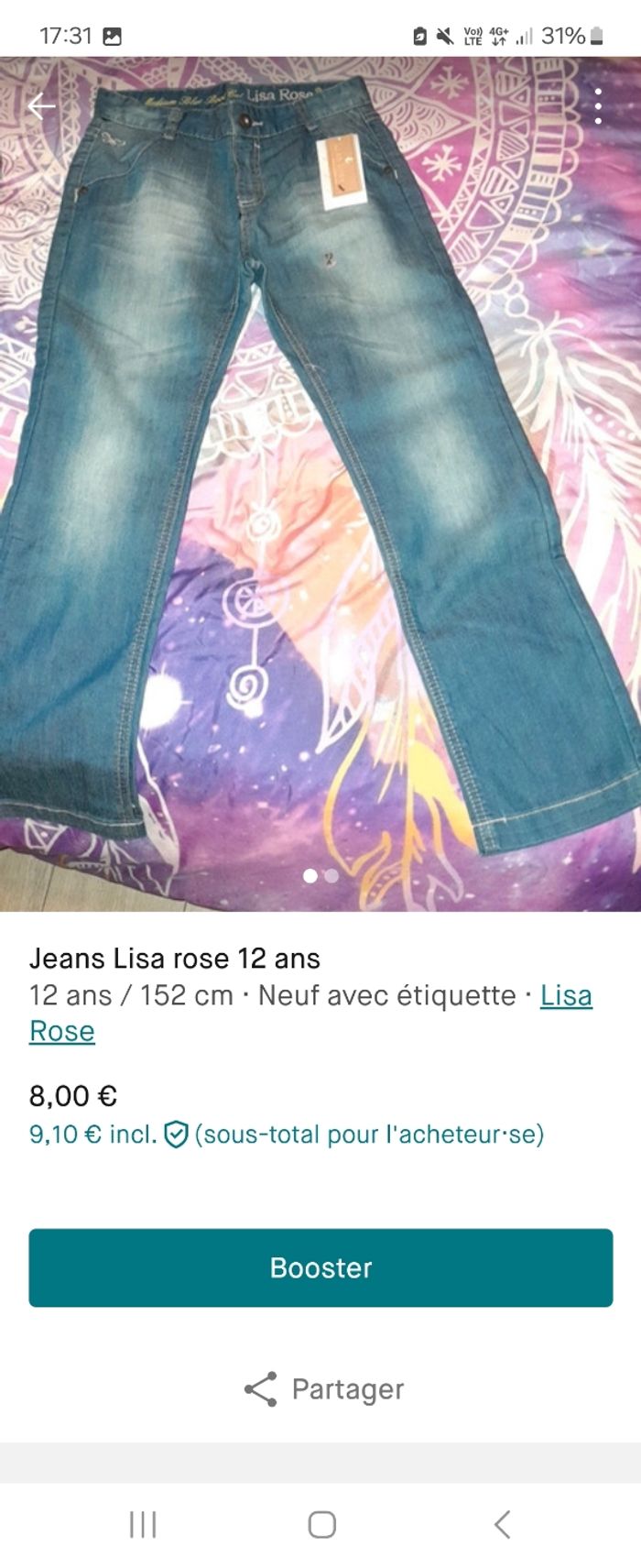The width and height of the screenshot is (641, 1568).
Task: Open the system recent apps view
Action: click(143, 1525)
